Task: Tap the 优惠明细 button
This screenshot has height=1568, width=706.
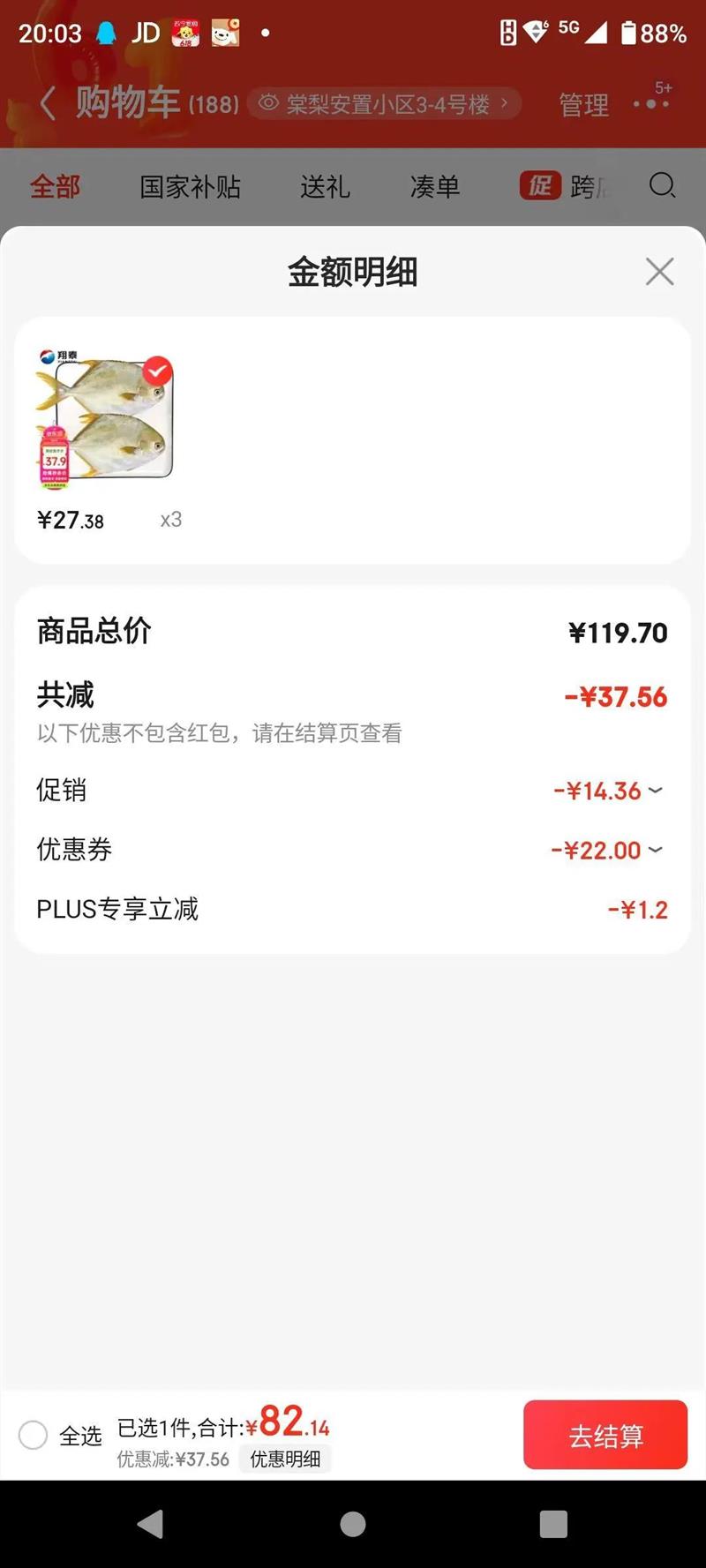Action: point(285,1459)
